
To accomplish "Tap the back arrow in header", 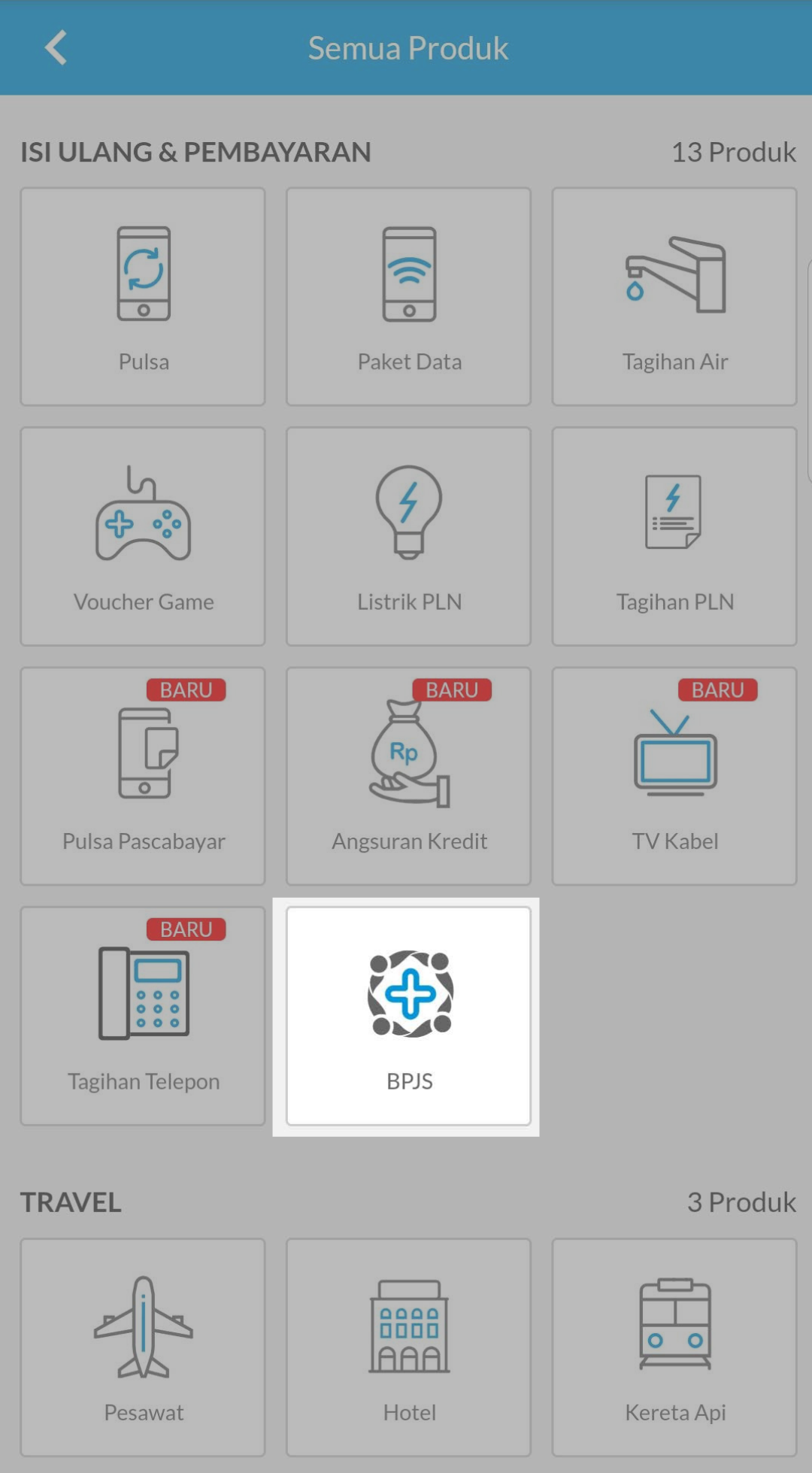I will pyautogui.click(x=54, y=47).
